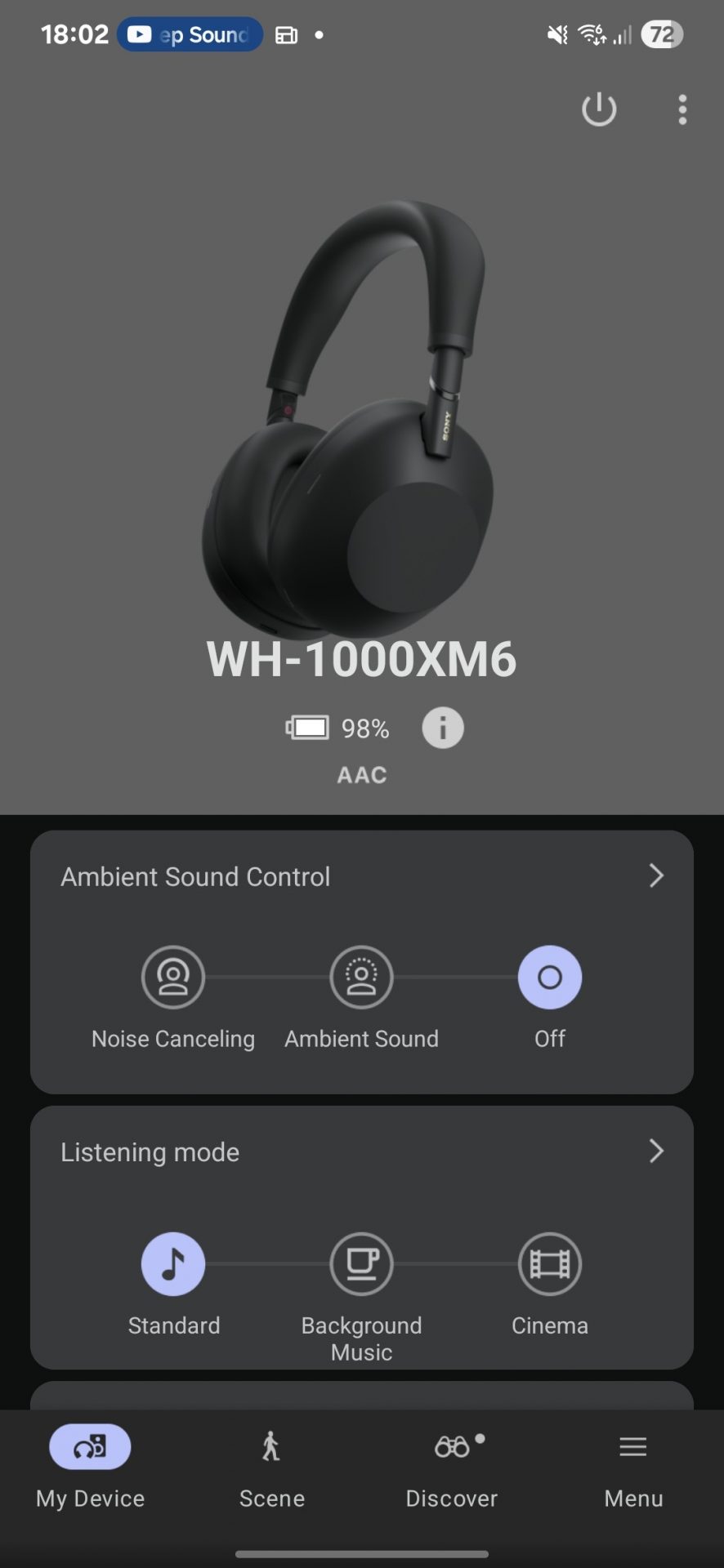724x1568 pixels.
Task: Switch to Background Music listening mode
Action: (x=361, y=1264)
